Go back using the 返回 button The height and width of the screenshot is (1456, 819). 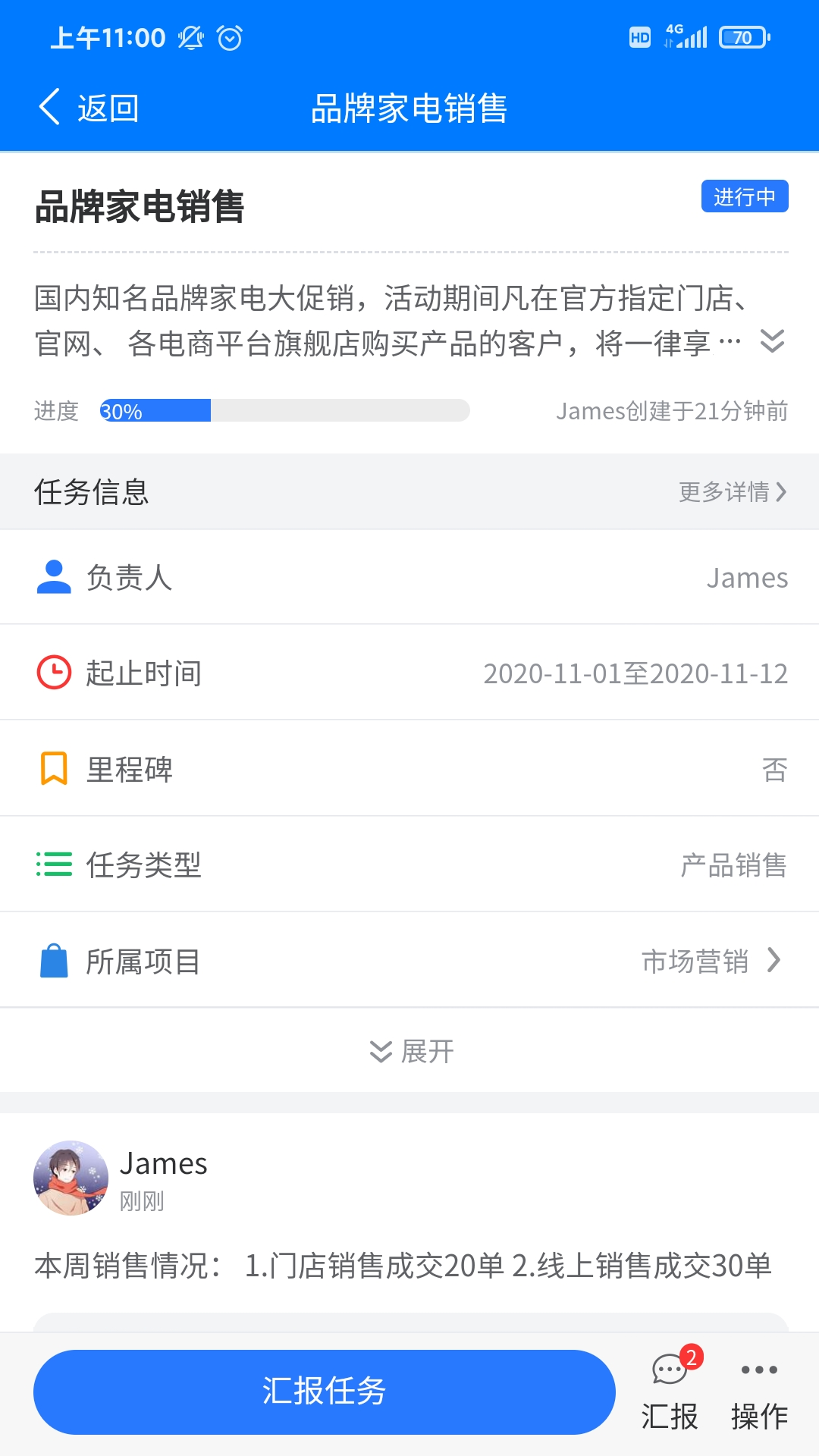click(x=89, y=108)
